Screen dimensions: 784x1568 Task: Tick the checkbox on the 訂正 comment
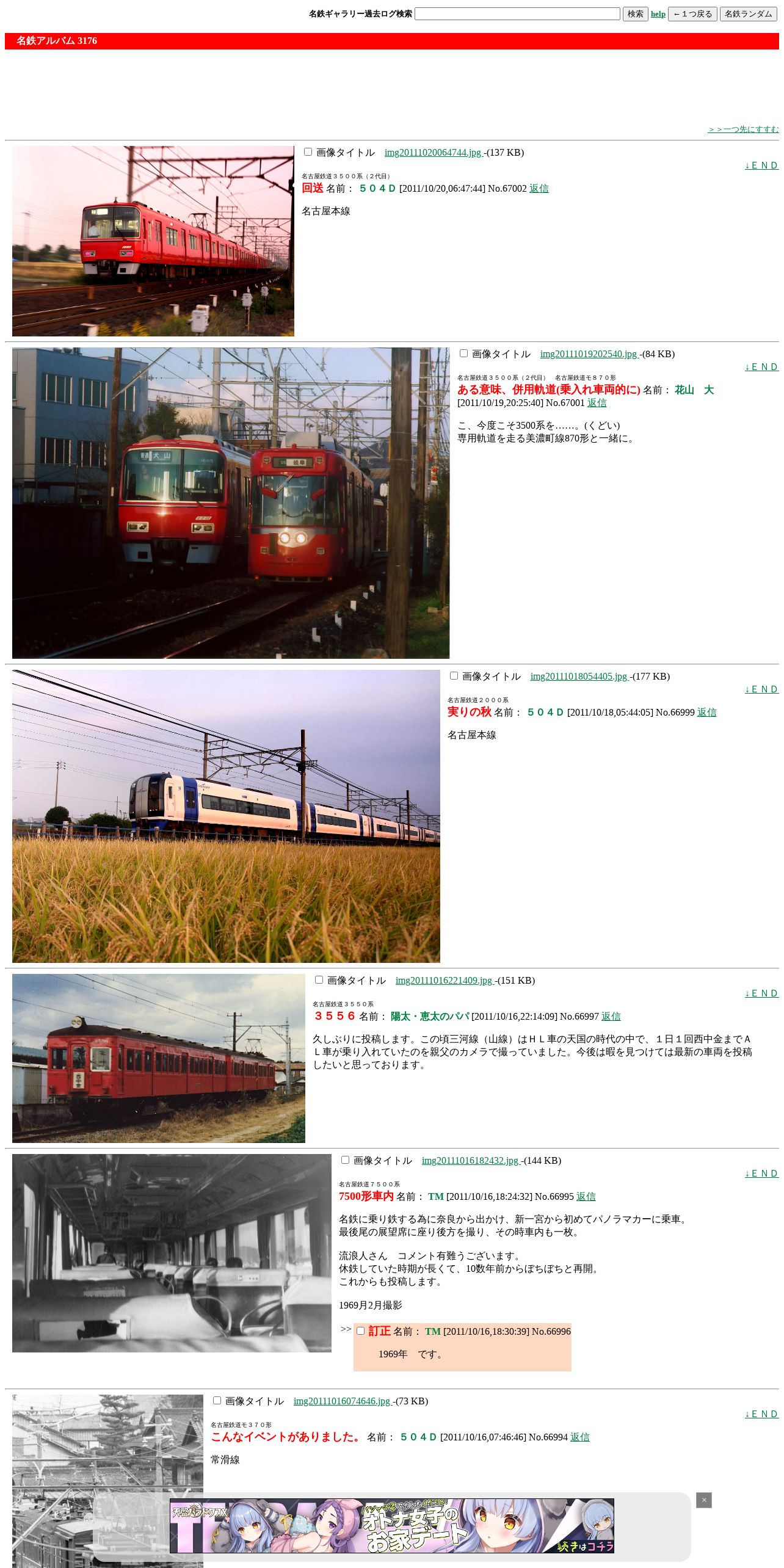[x=360, y=1331]
